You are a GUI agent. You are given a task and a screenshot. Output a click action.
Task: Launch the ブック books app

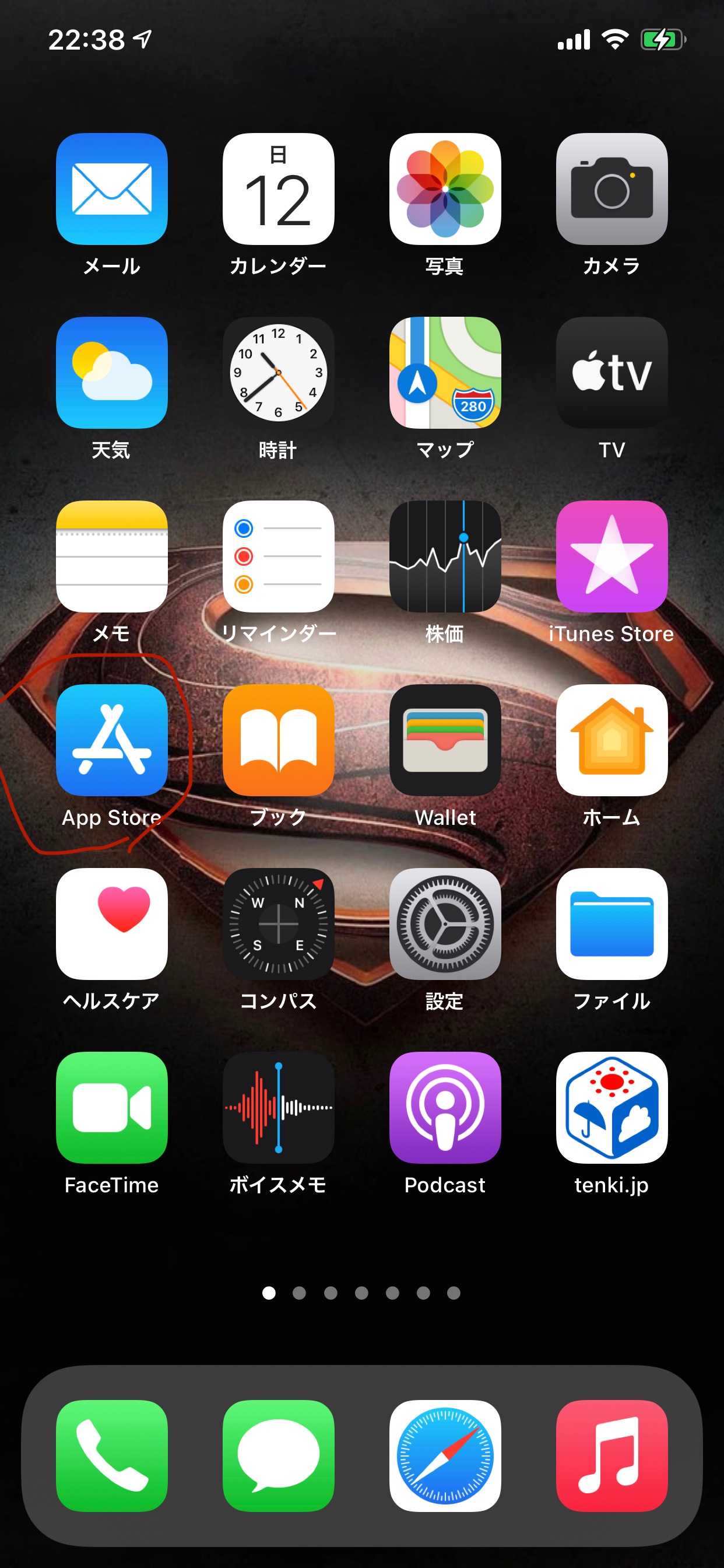point(278,740)
